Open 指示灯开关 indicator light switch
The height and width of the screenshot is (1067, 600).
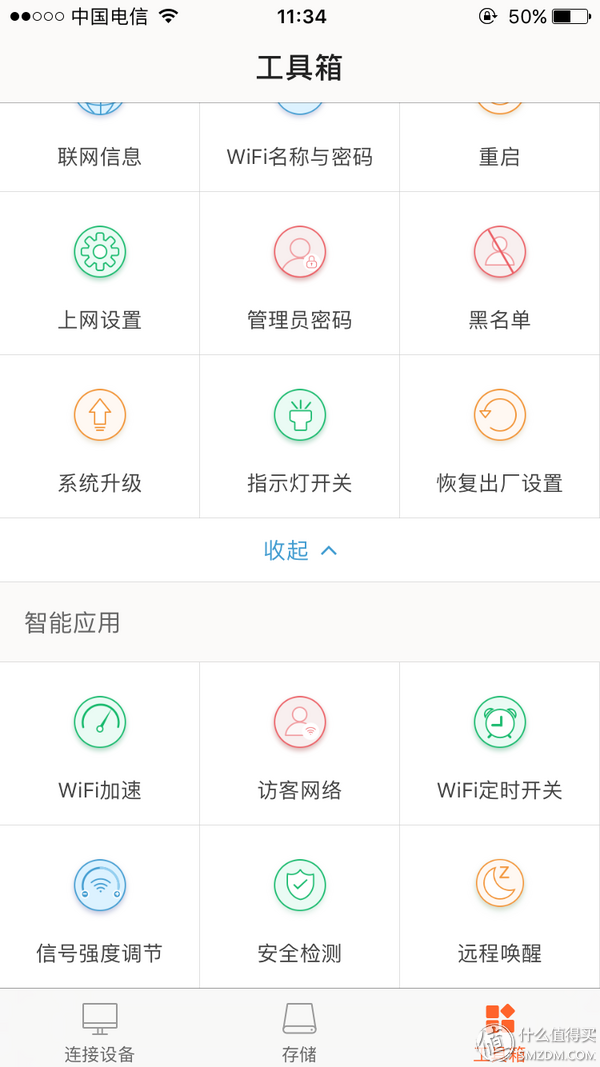pyautogui.click(x=299, y=437)
